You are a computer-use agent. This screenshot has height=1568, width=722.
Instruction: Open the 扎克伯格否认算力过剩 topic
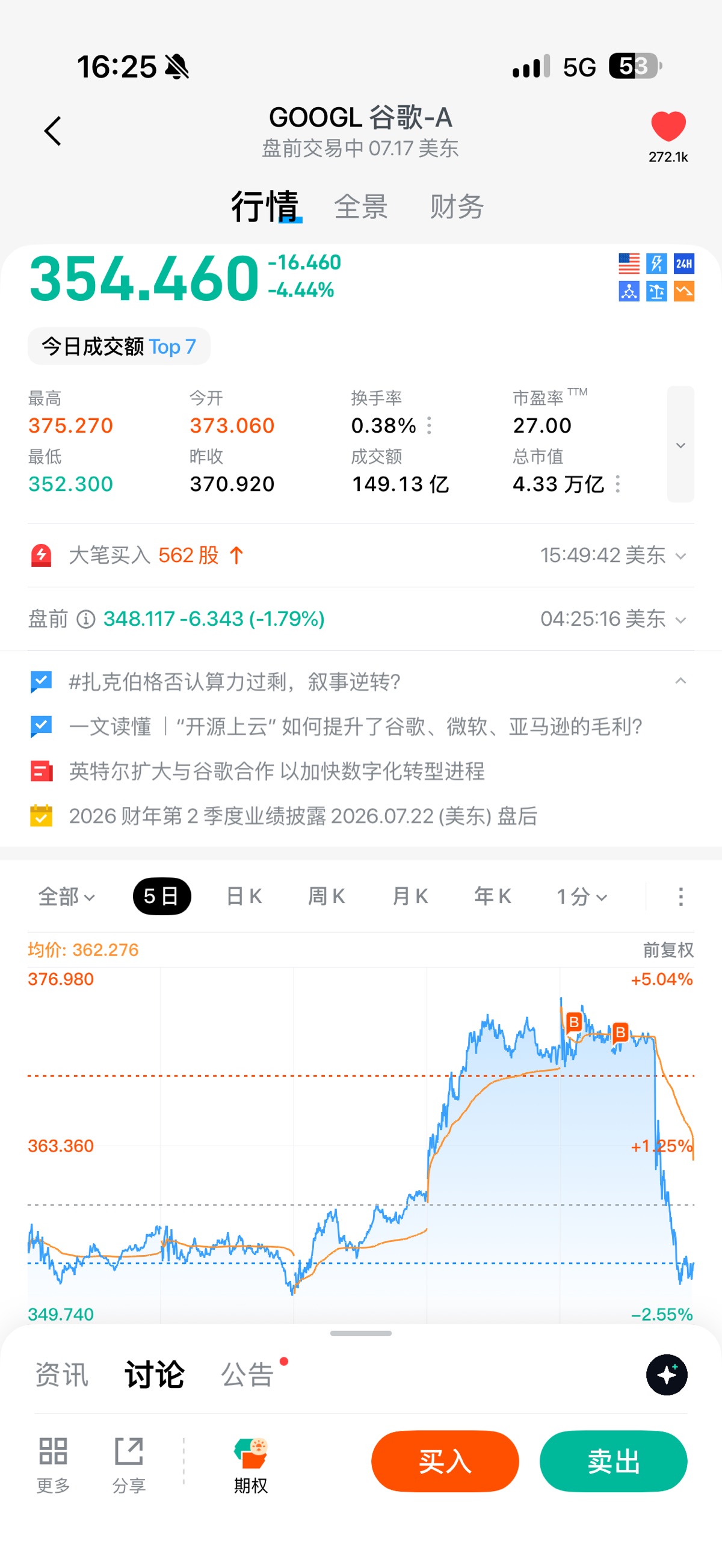pos(235,682)
